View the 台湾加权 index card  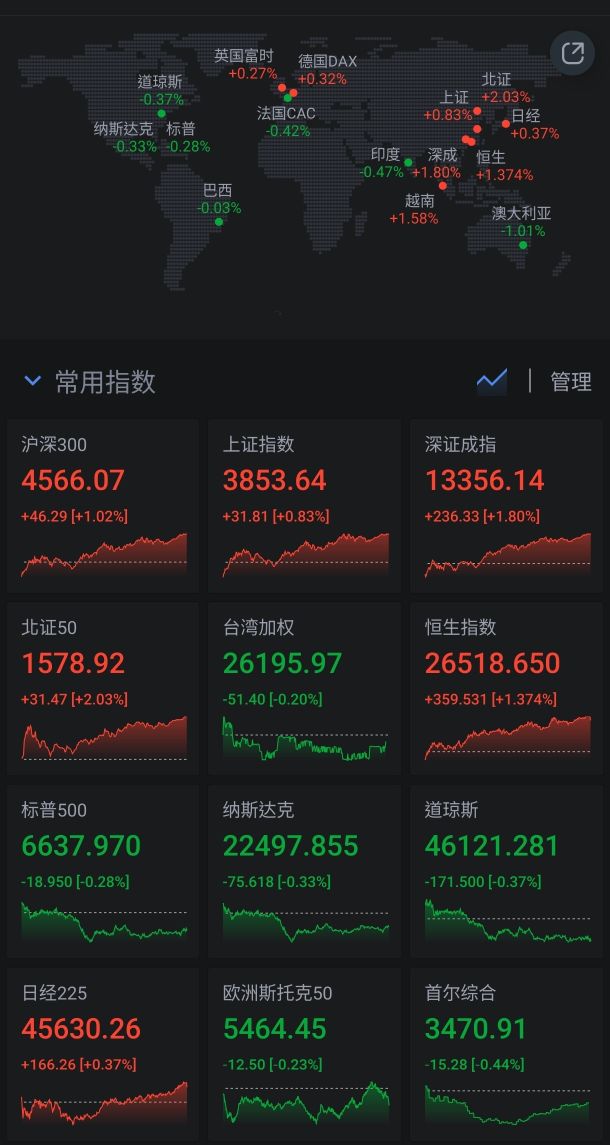click(x=305, y=688)
